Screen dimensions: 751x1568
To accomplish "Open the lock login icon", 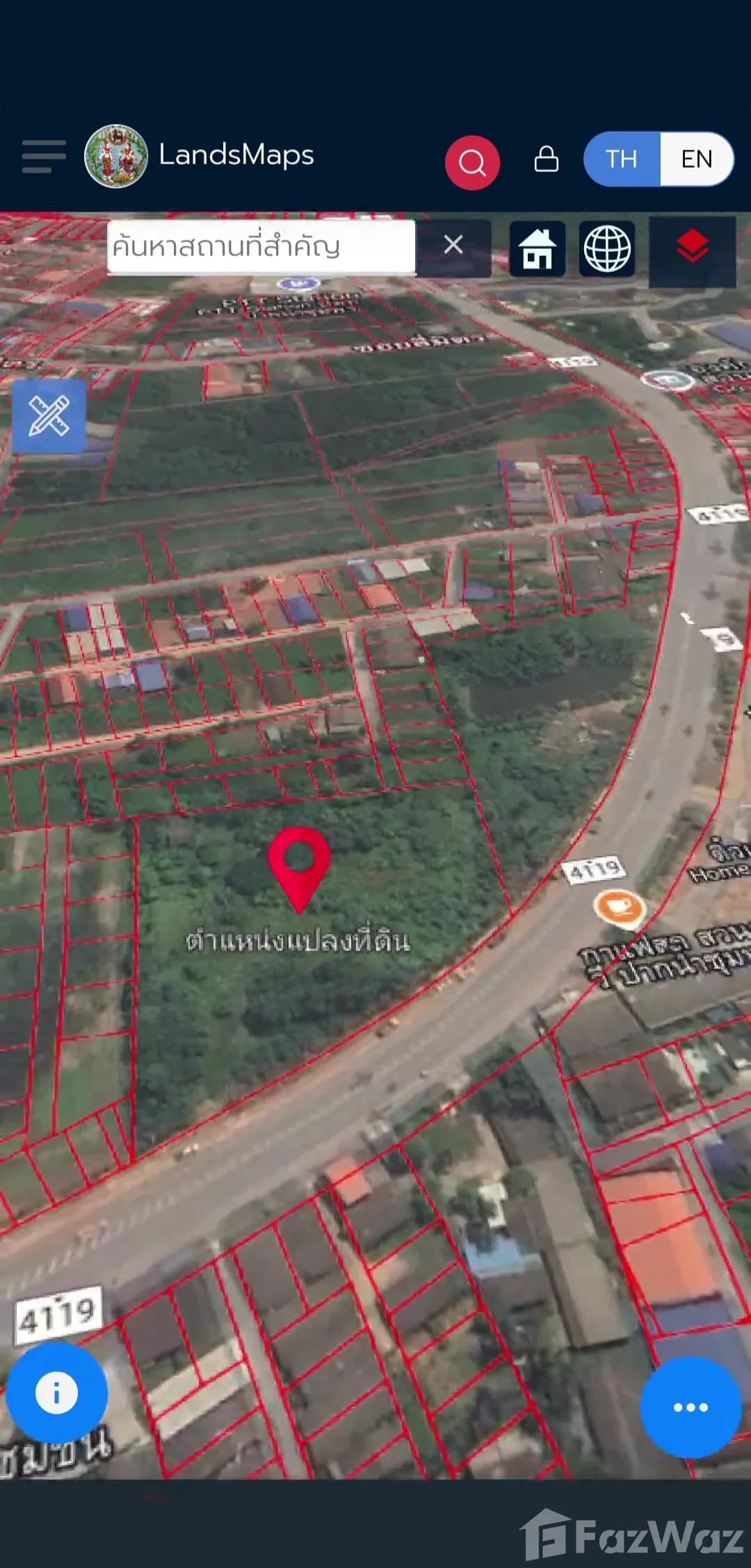I will click(546, 159).
